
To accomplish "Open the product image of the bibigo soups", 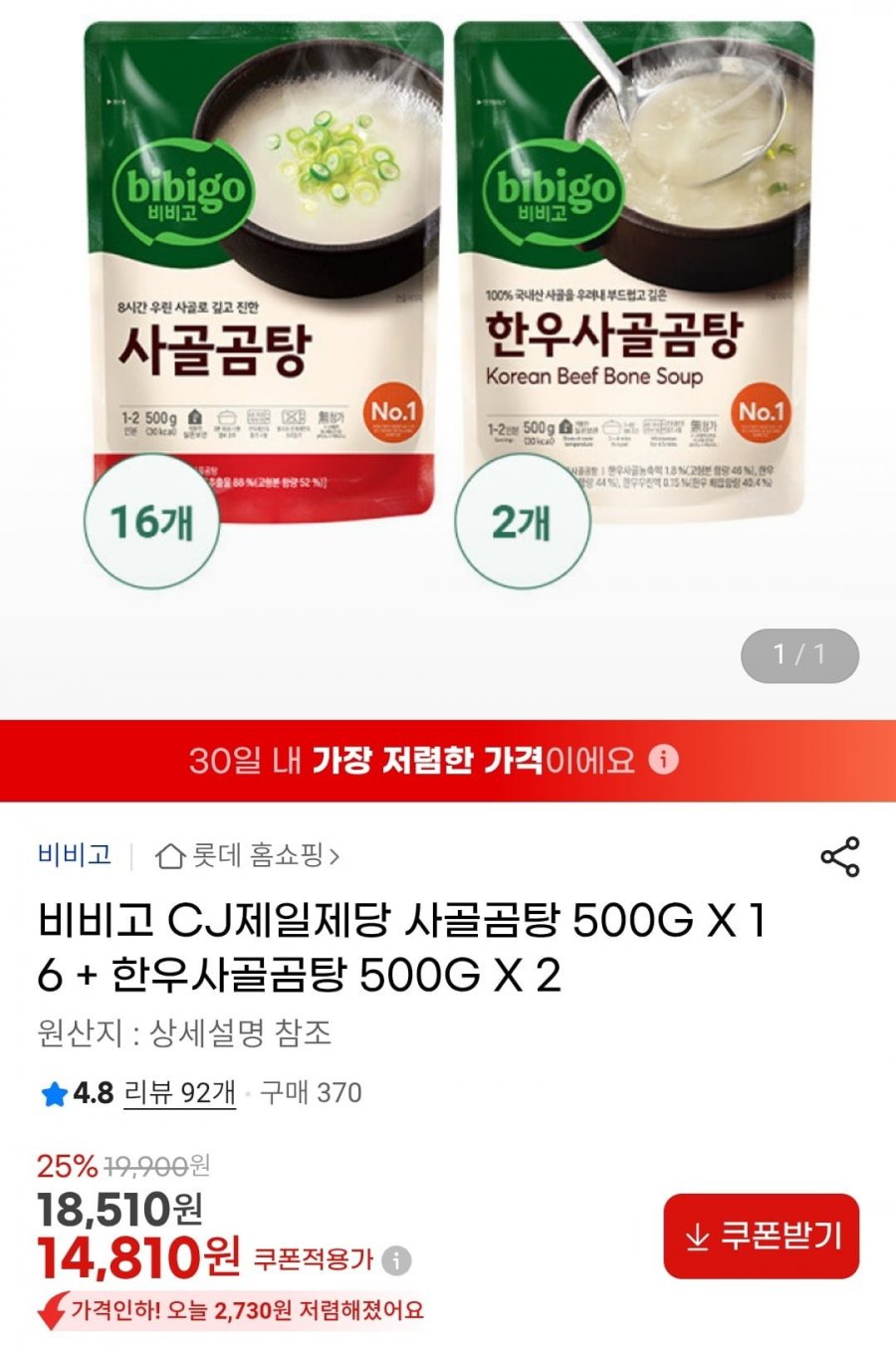I will coord(448,299).
